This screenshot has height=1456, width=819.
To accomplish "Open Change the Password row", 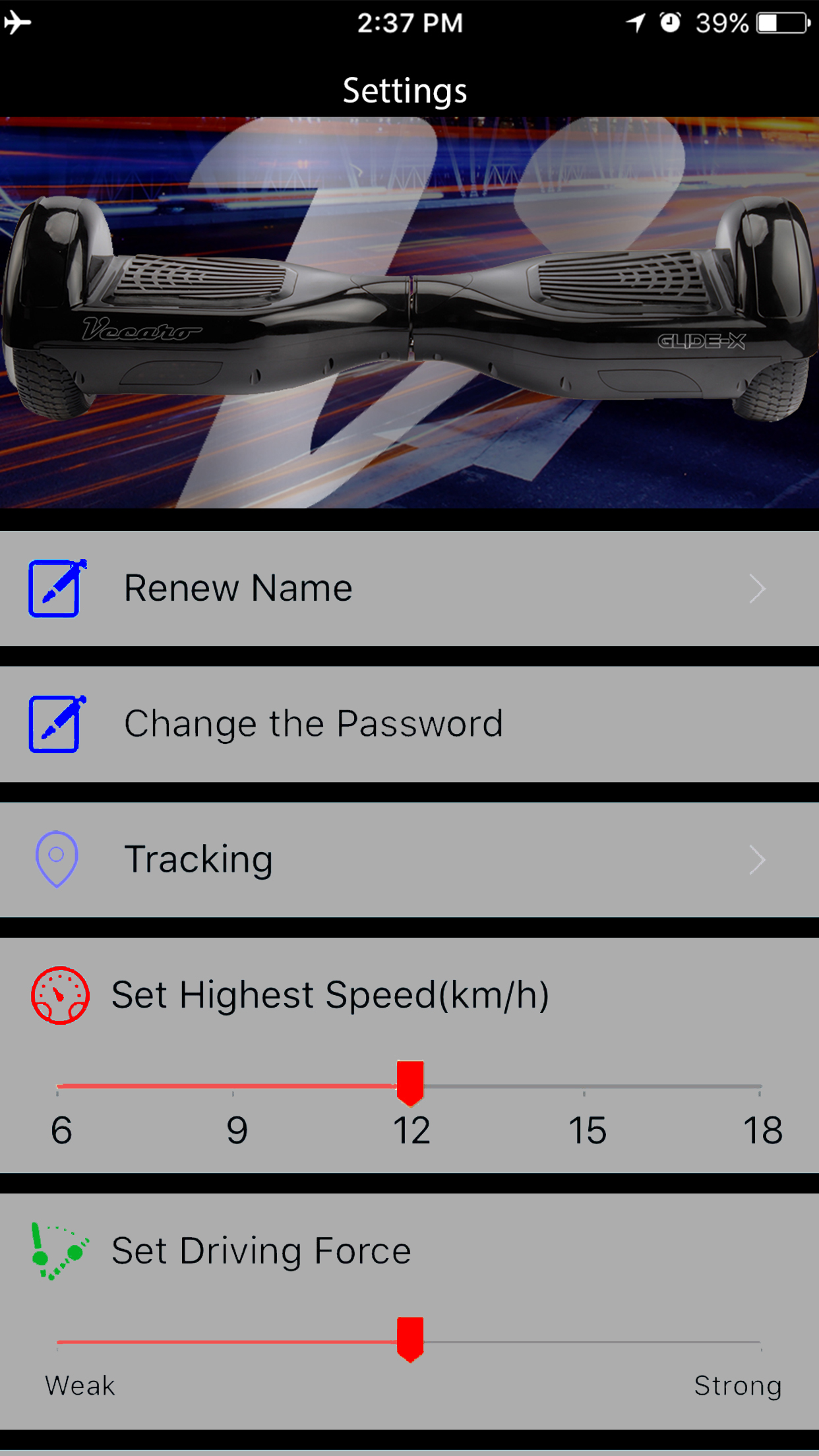I will pyautogui.click(x=409, y=724).
